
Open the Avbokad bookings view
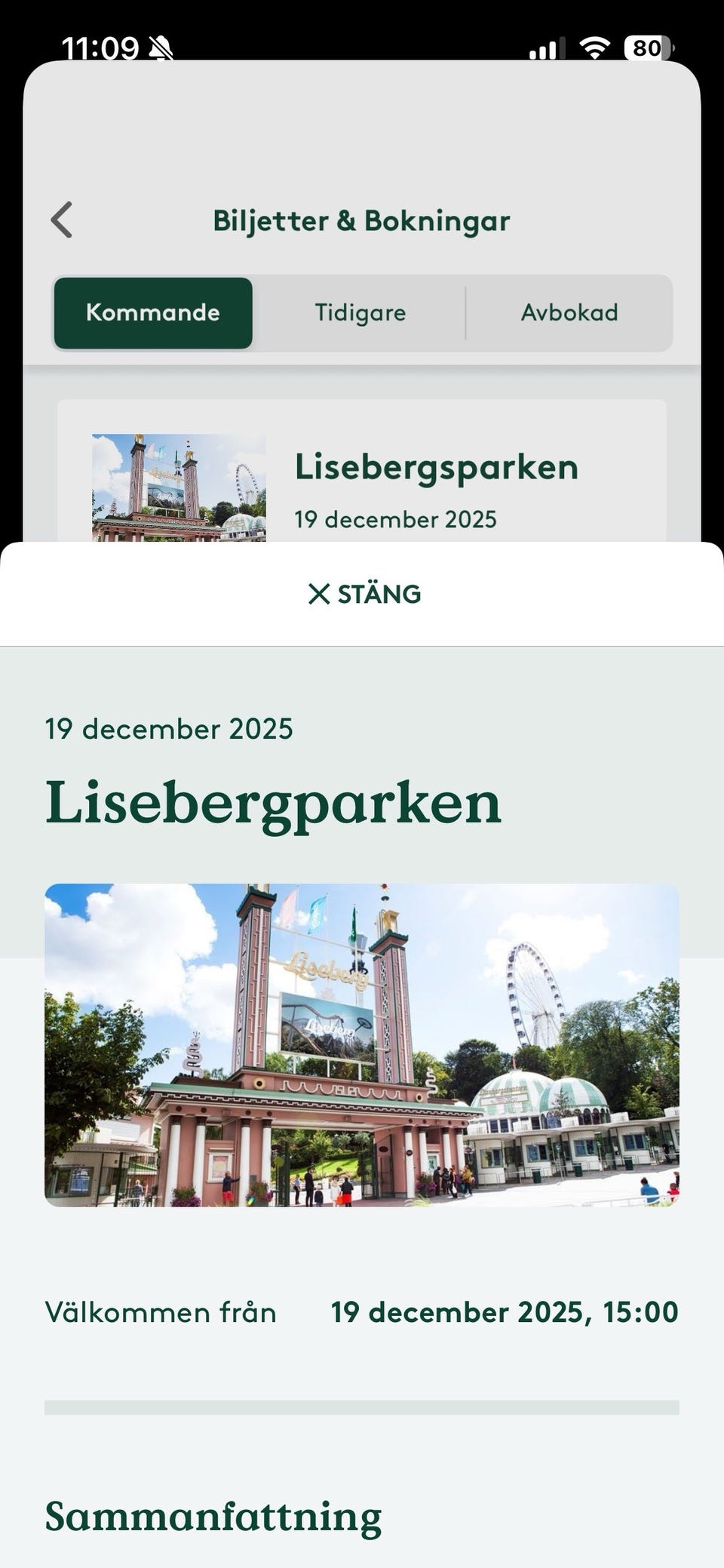pos(569,312)
